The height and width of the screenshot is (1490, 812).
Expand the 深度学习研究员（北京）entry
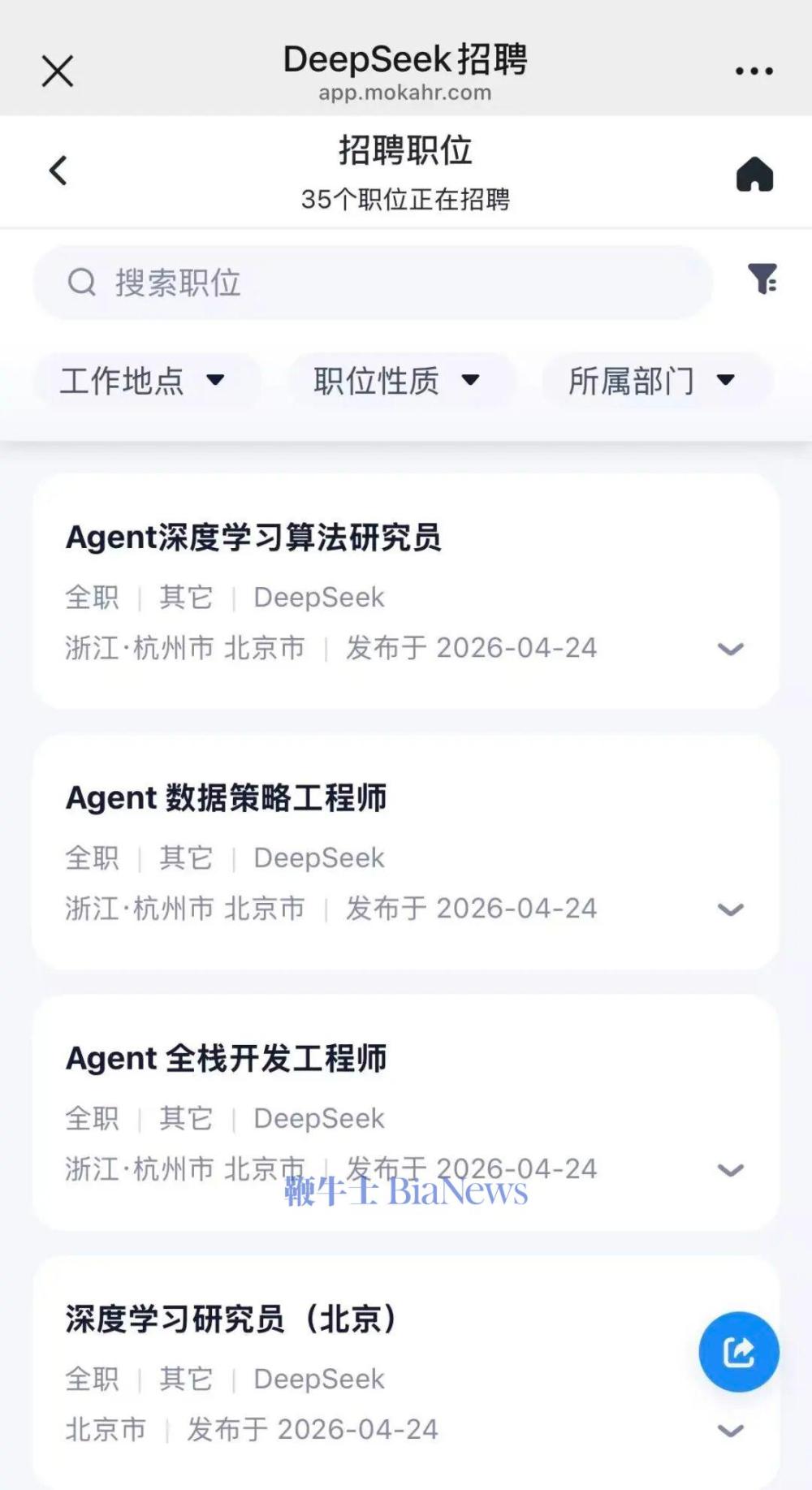tap(730, 1430)
